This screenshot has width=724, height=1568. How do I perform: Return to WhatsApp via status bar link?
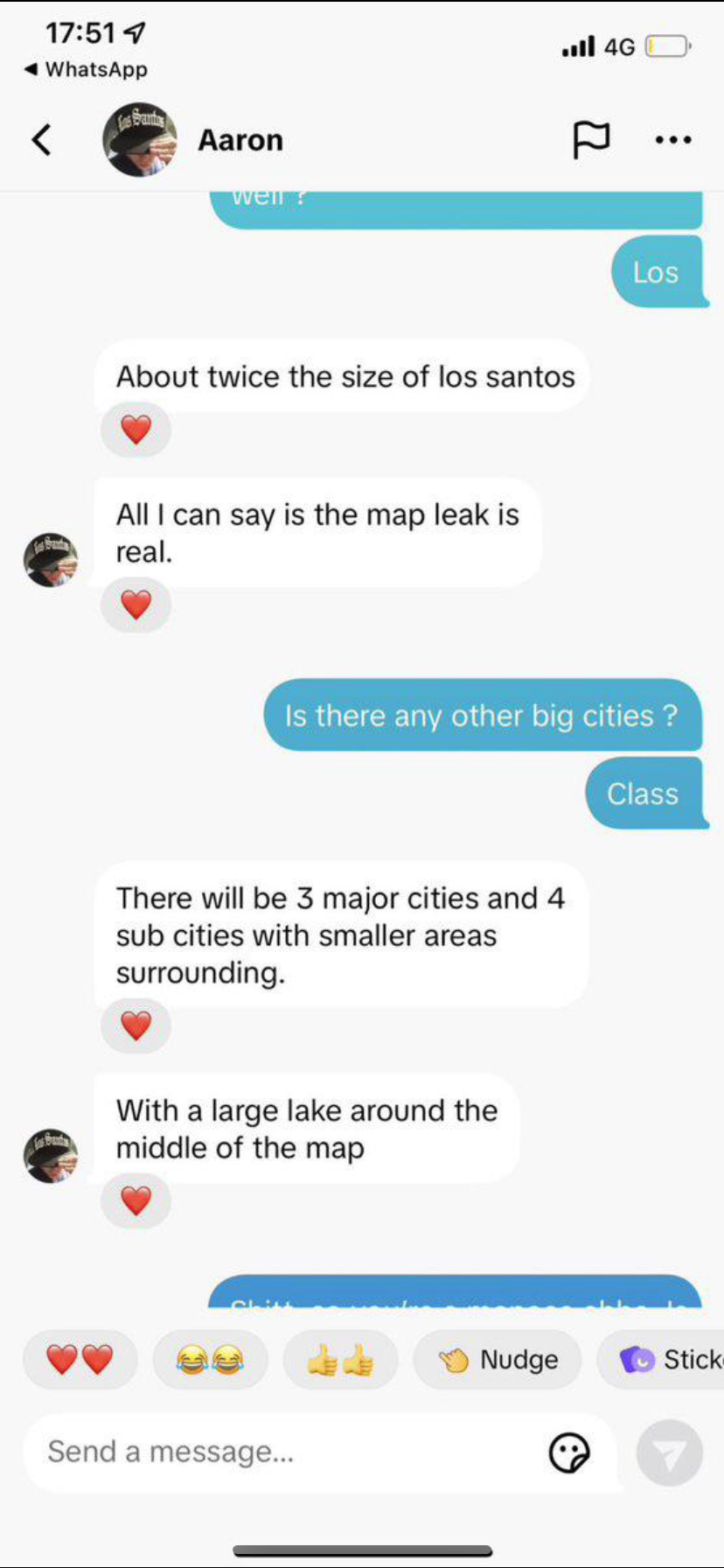coord(86,69)
